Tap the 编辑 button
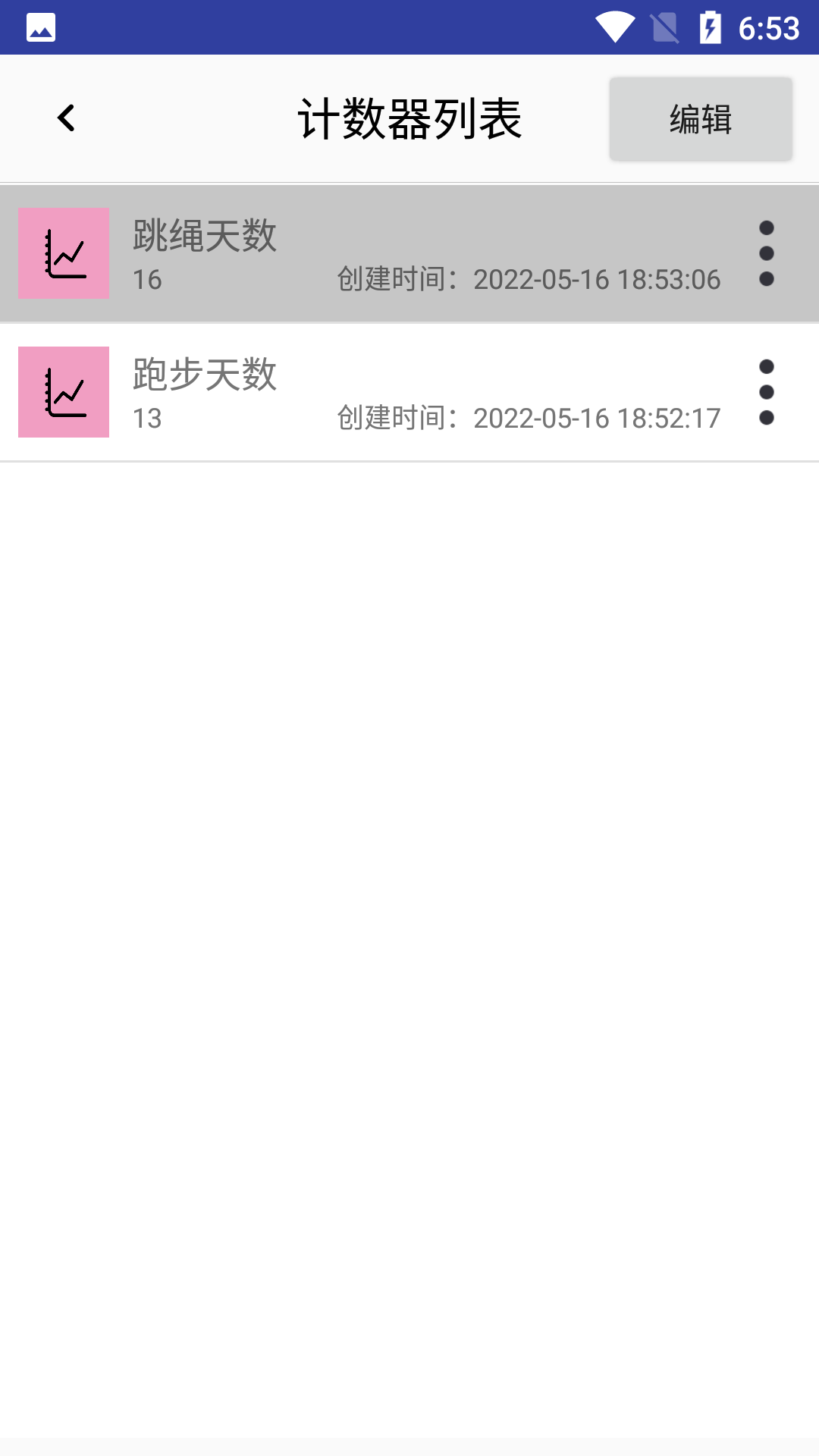Screen dimensions: 819x1456 [701, 119]
